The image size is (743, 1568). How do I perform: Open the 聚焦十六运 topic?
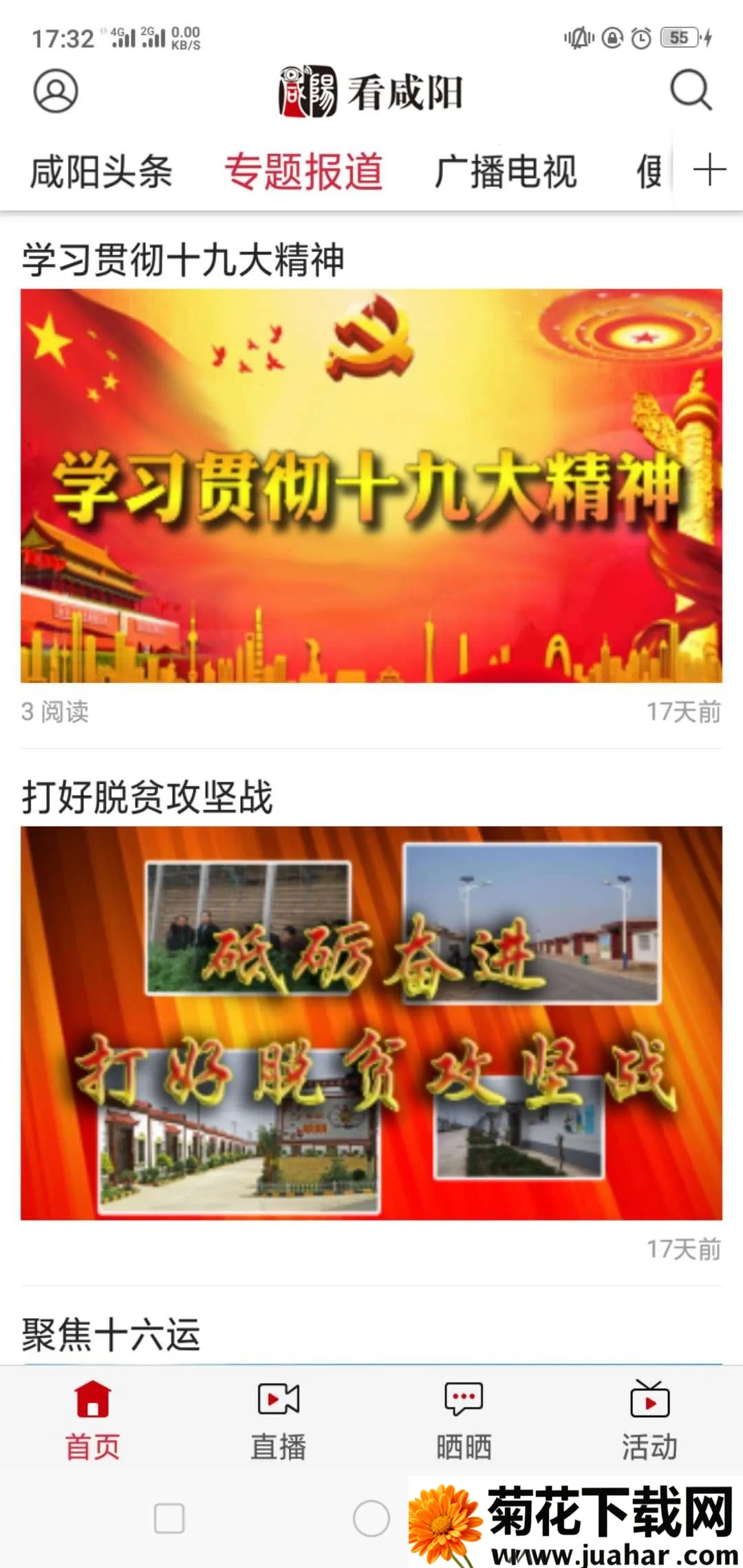[x=111, y=1334]
